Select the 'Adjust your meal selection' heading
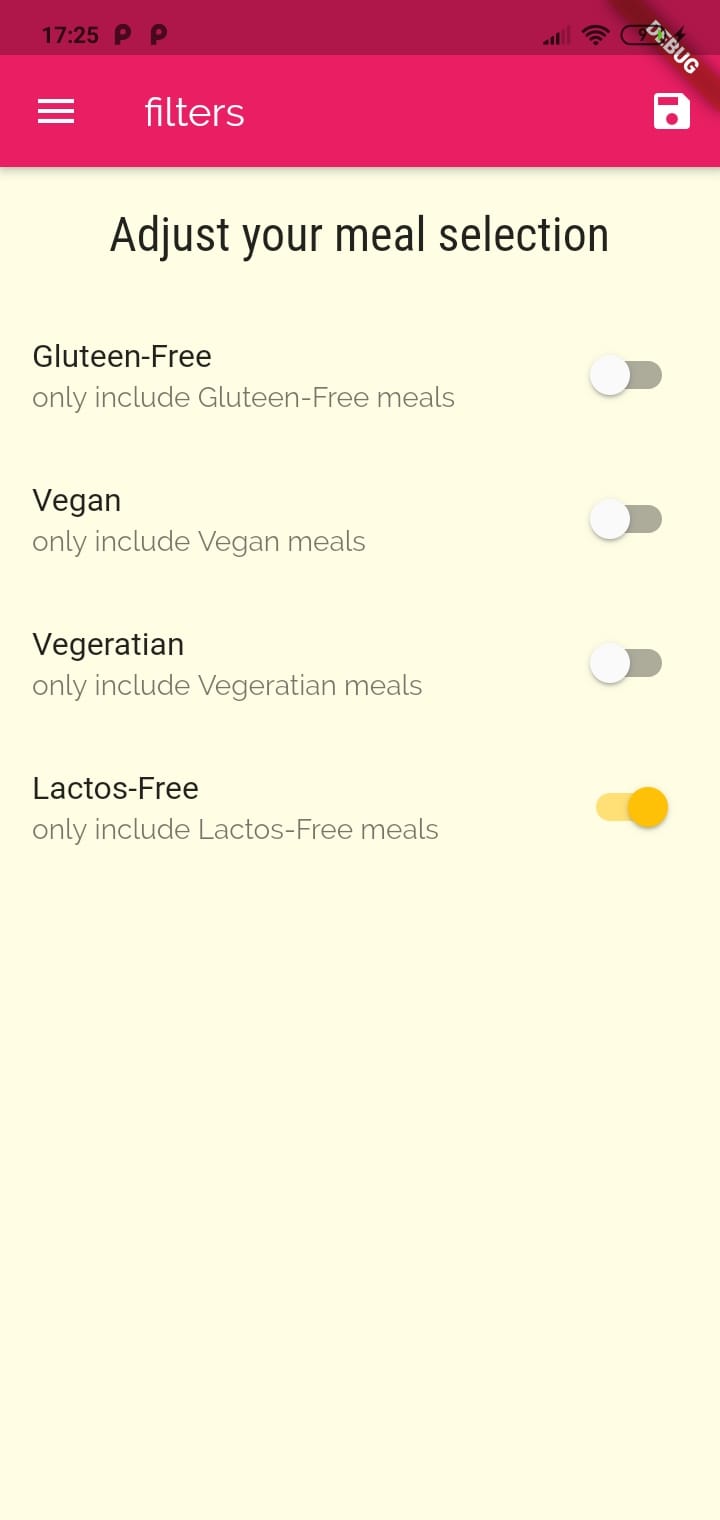Viewport: 720px width, 1520px height. pos(360,234)
